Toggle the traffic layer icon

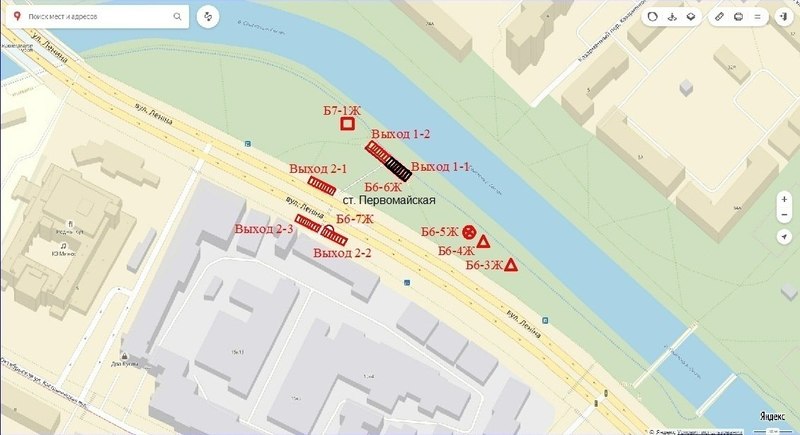tap(653, 17)
